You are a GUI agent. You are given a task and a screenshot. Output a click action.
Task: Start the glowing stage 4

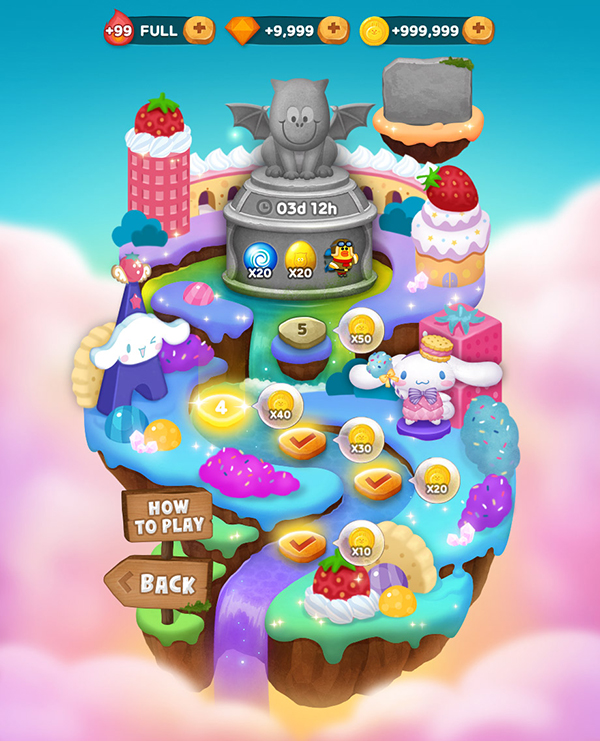pos(224,407)
